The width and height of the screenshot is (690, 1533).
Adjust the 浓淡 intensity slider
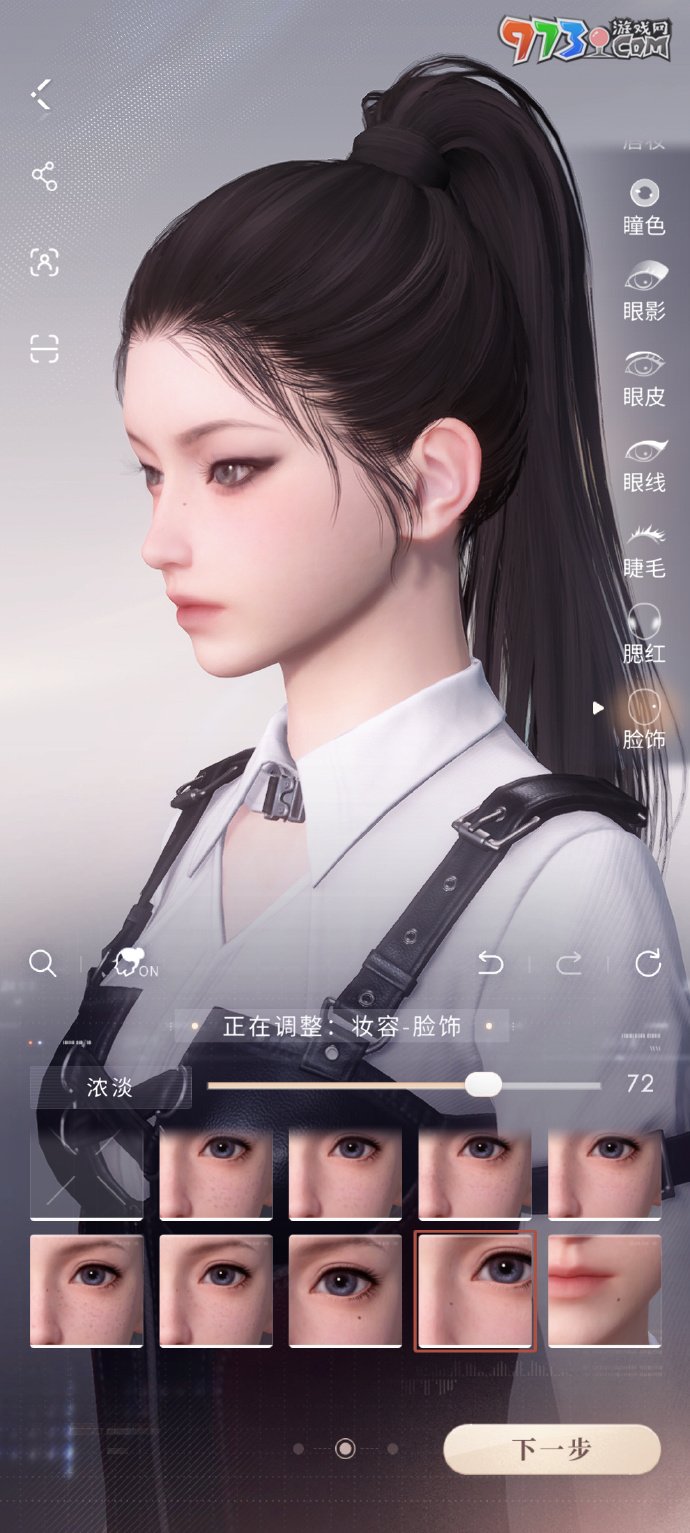[x=484, y=1084]
